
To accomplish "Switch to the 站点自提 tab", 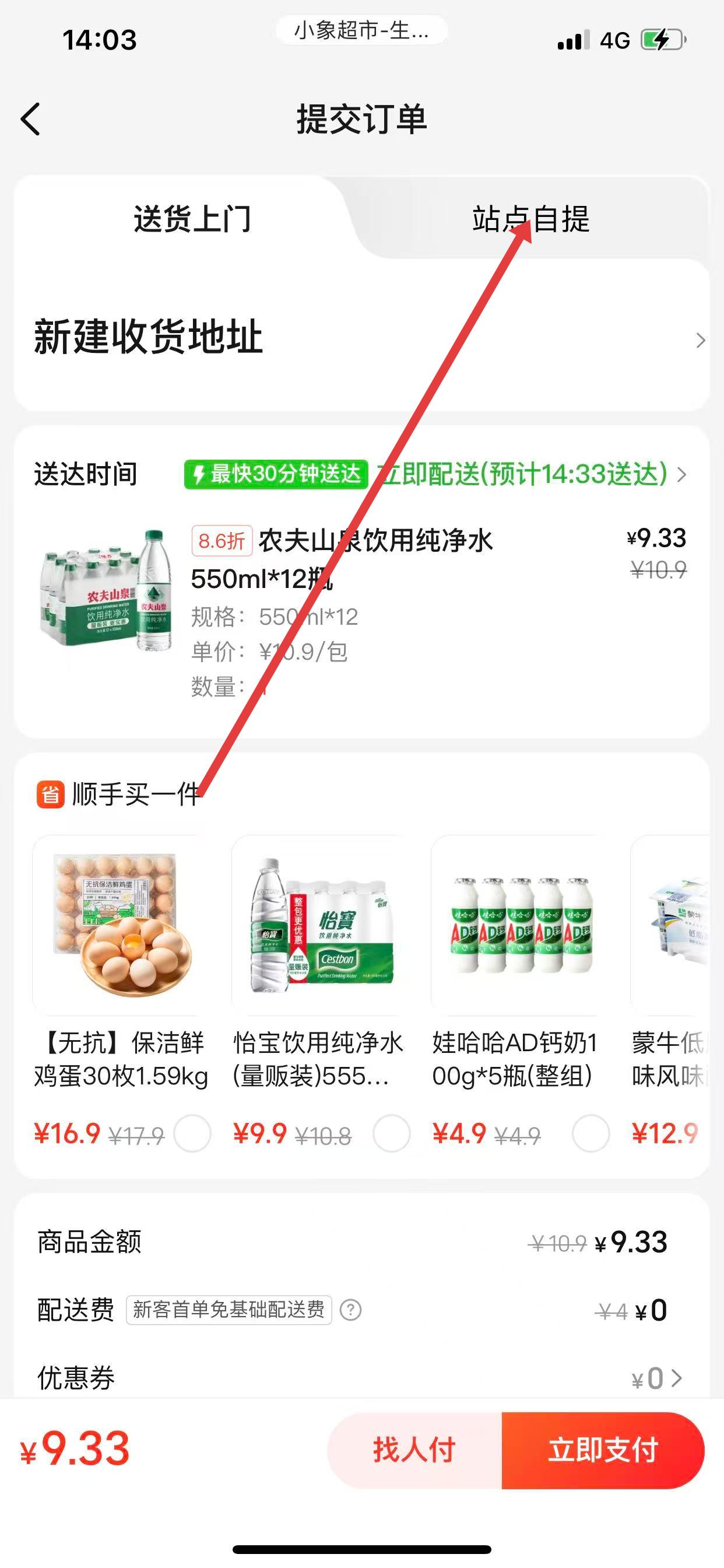I will pyautogui.click(x=530, y=219).
